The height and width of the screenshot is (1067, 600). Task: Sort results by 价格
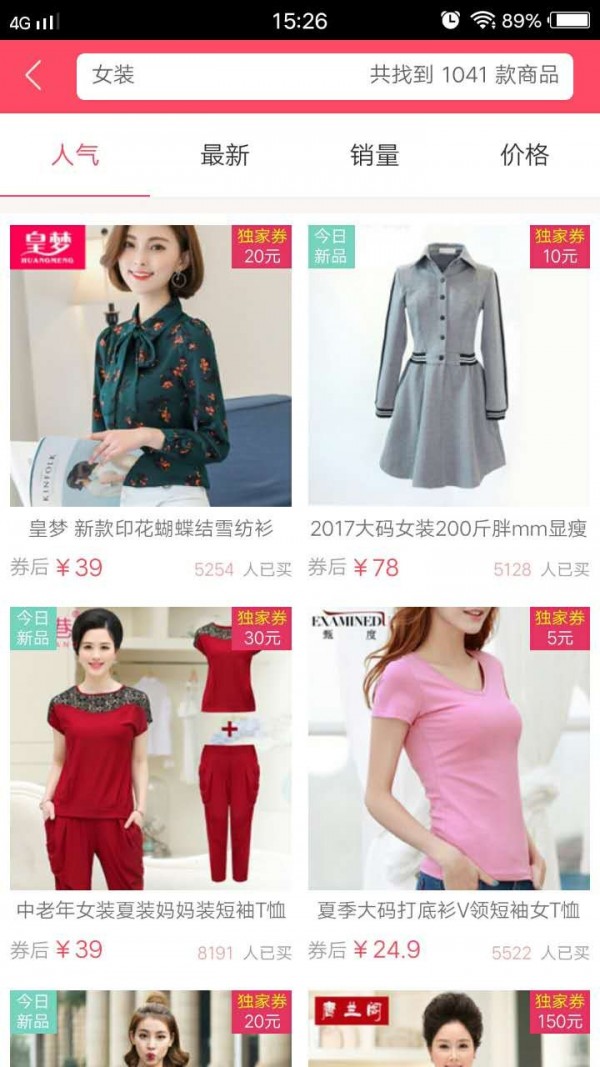(525, 155)
